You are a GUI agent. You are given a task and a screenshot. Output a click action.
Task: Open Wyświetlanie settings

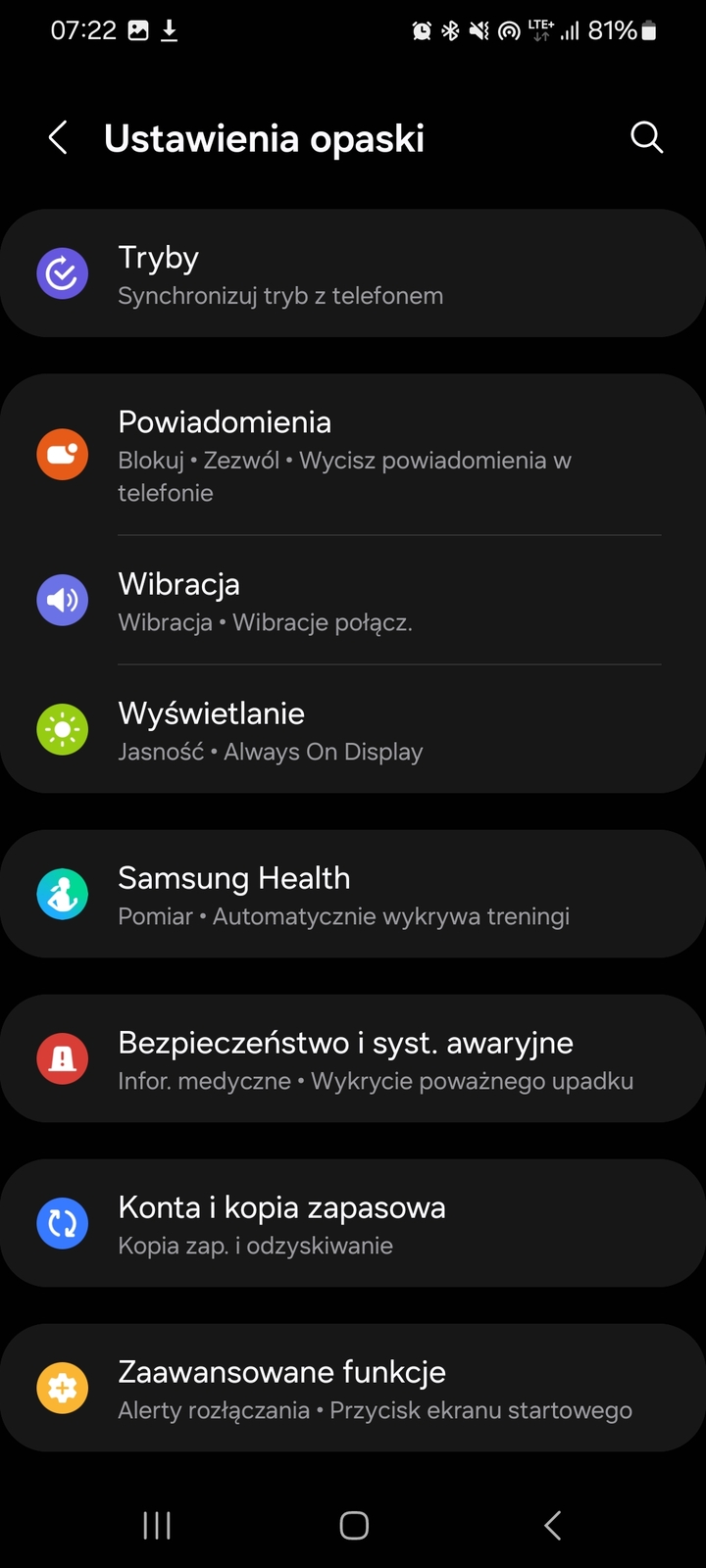(x=353, y=730)
